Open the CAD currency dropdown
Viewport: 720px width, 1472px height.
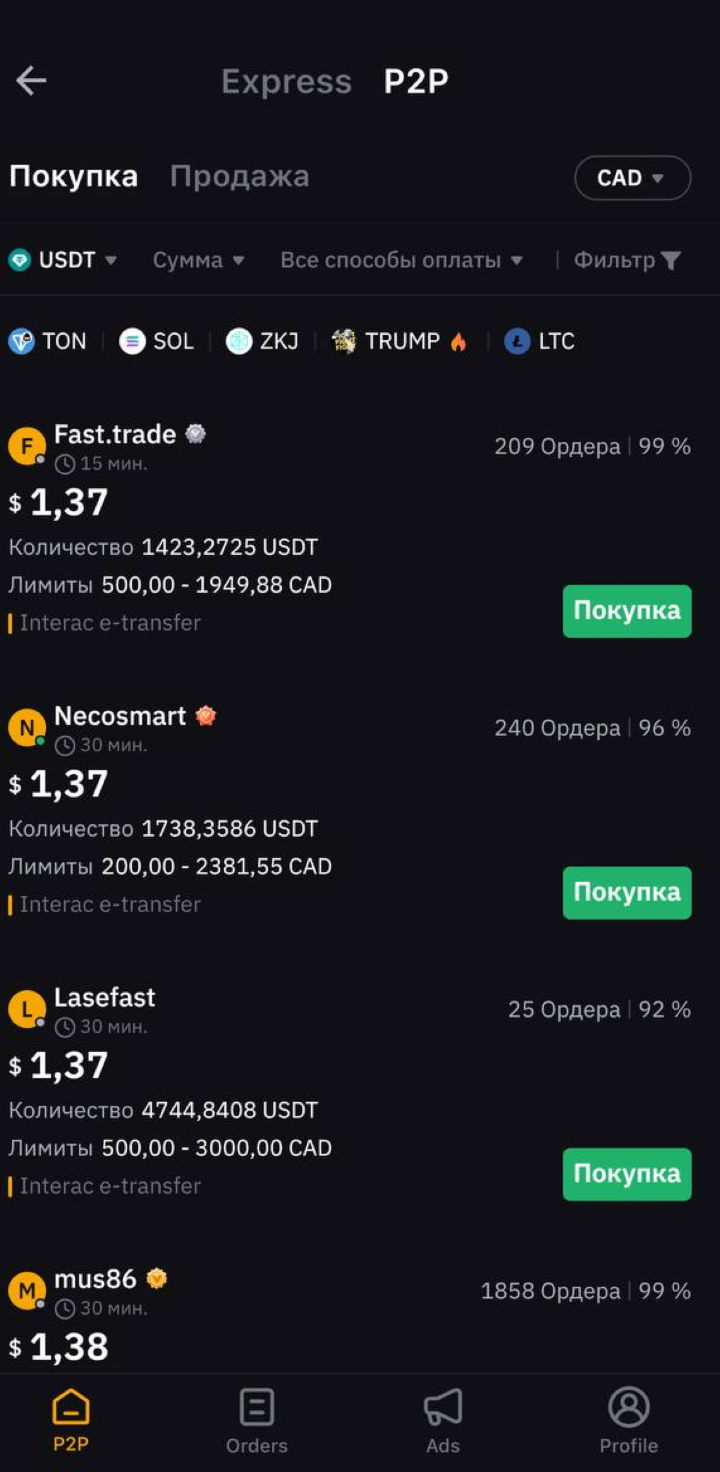pos(632,178)
